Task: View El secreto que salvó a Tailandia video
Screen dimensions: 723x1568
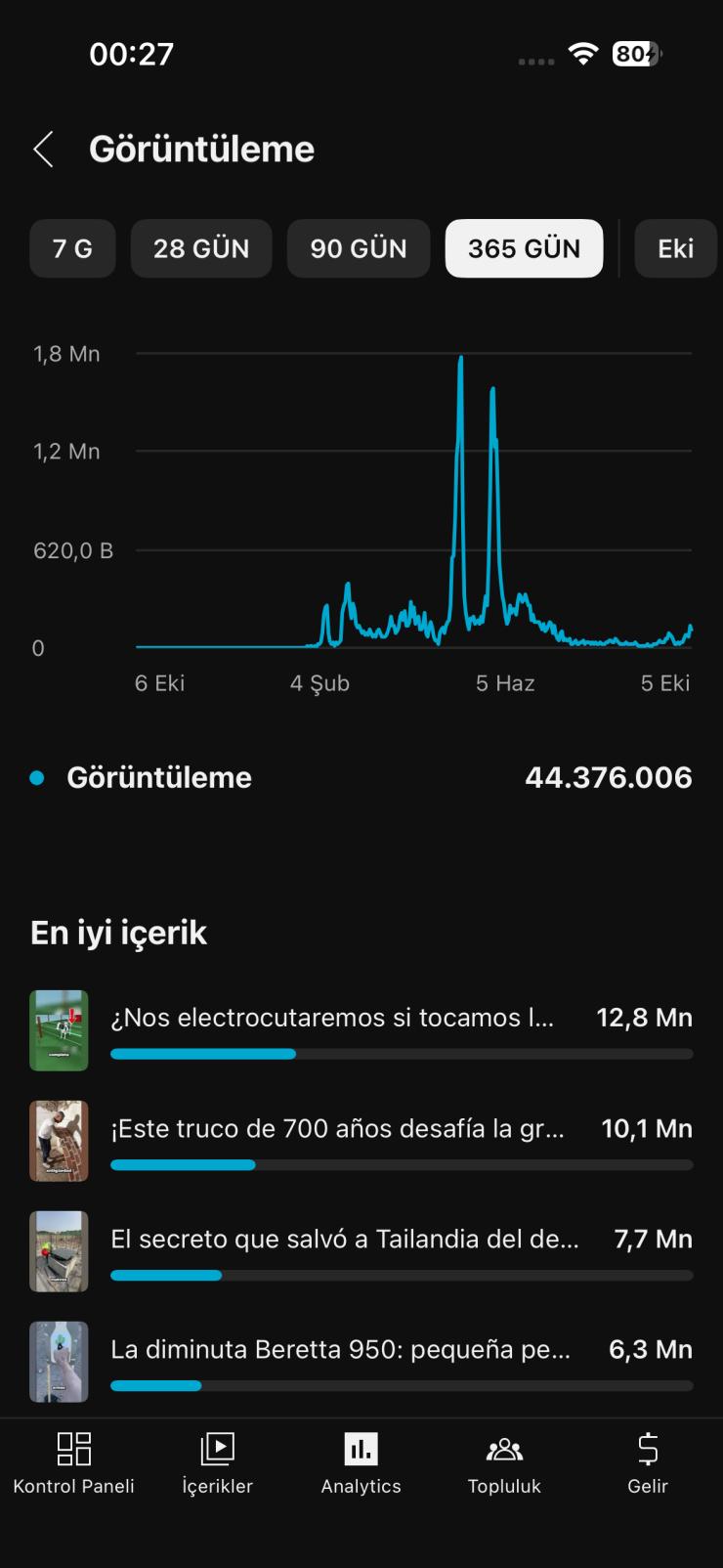Action: (344, 1240)
